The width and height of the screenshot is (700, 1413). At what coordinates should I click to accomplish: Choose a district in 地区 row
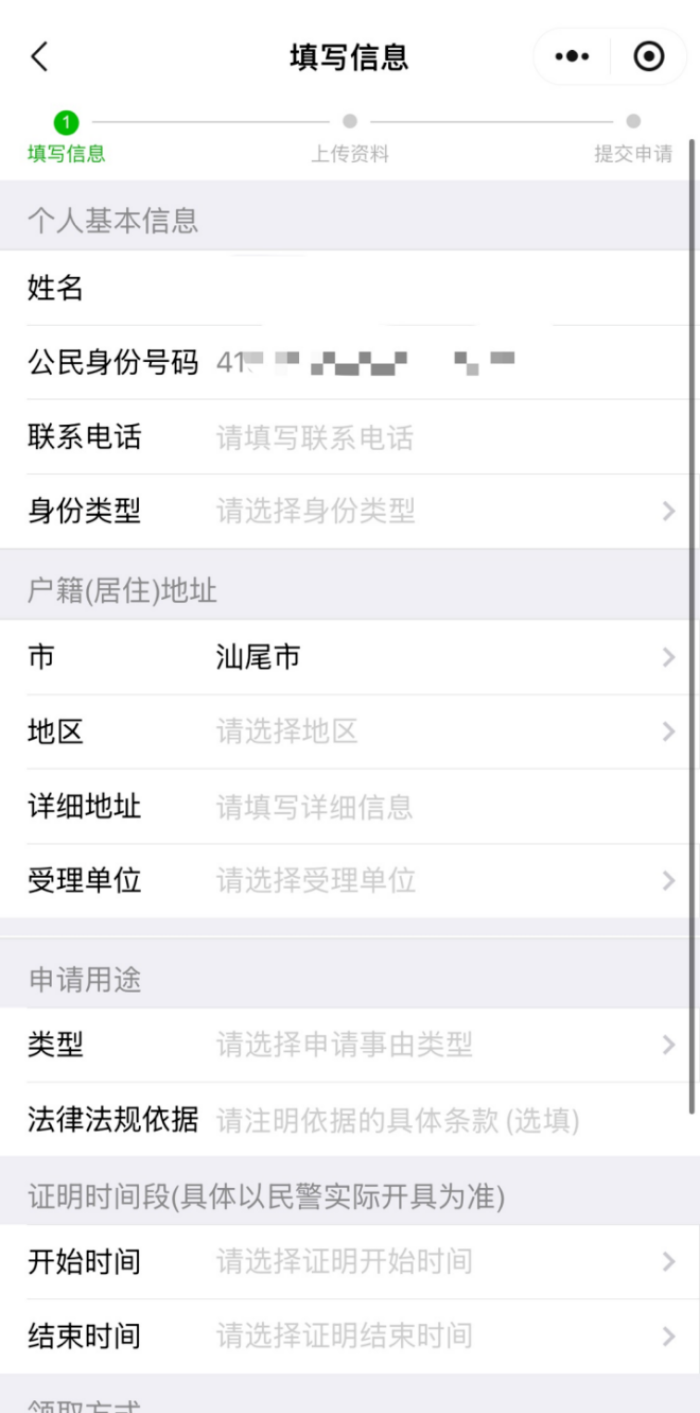tap(440, 731)
